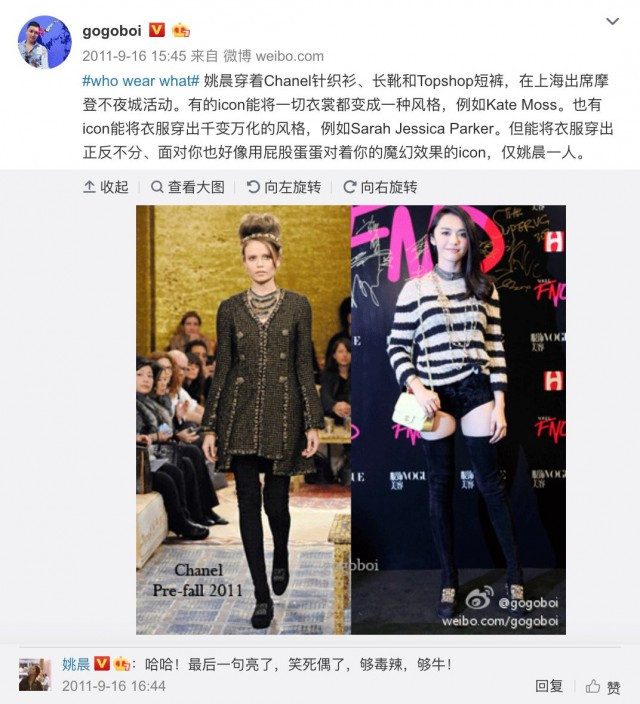Open the expanded fashion comparison photo
640x704 pixels.
(350, 420)
